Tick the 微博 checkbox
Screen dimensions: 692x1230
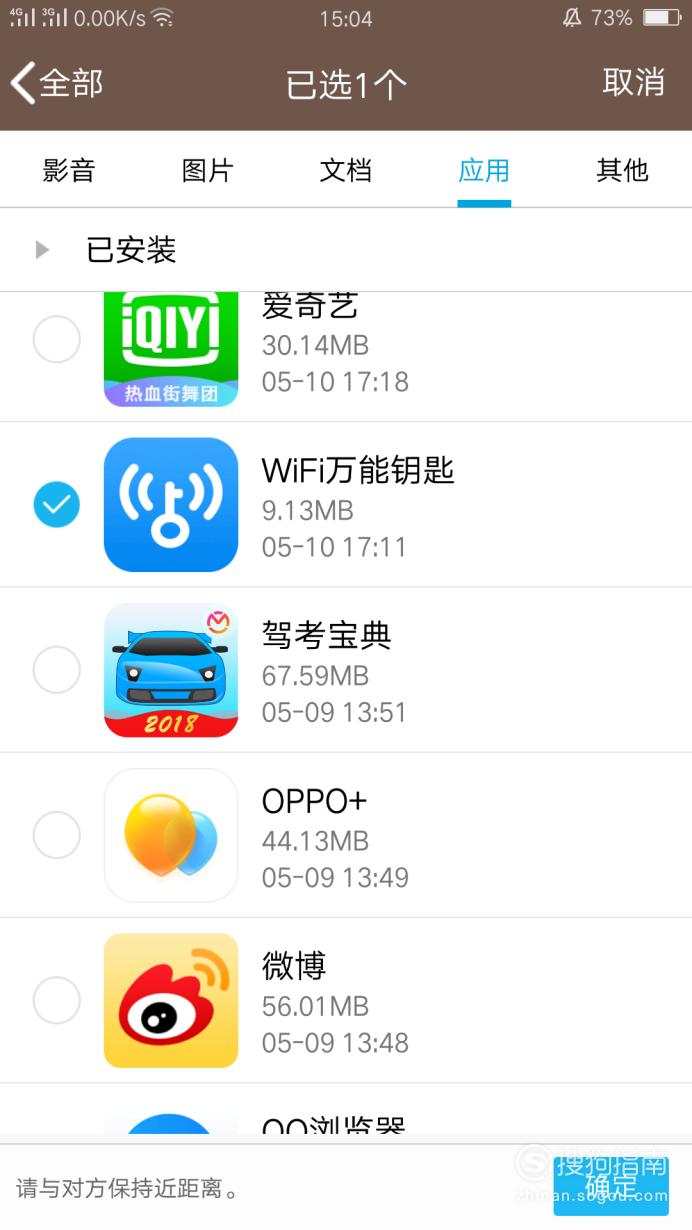[x=57, y=1000]
